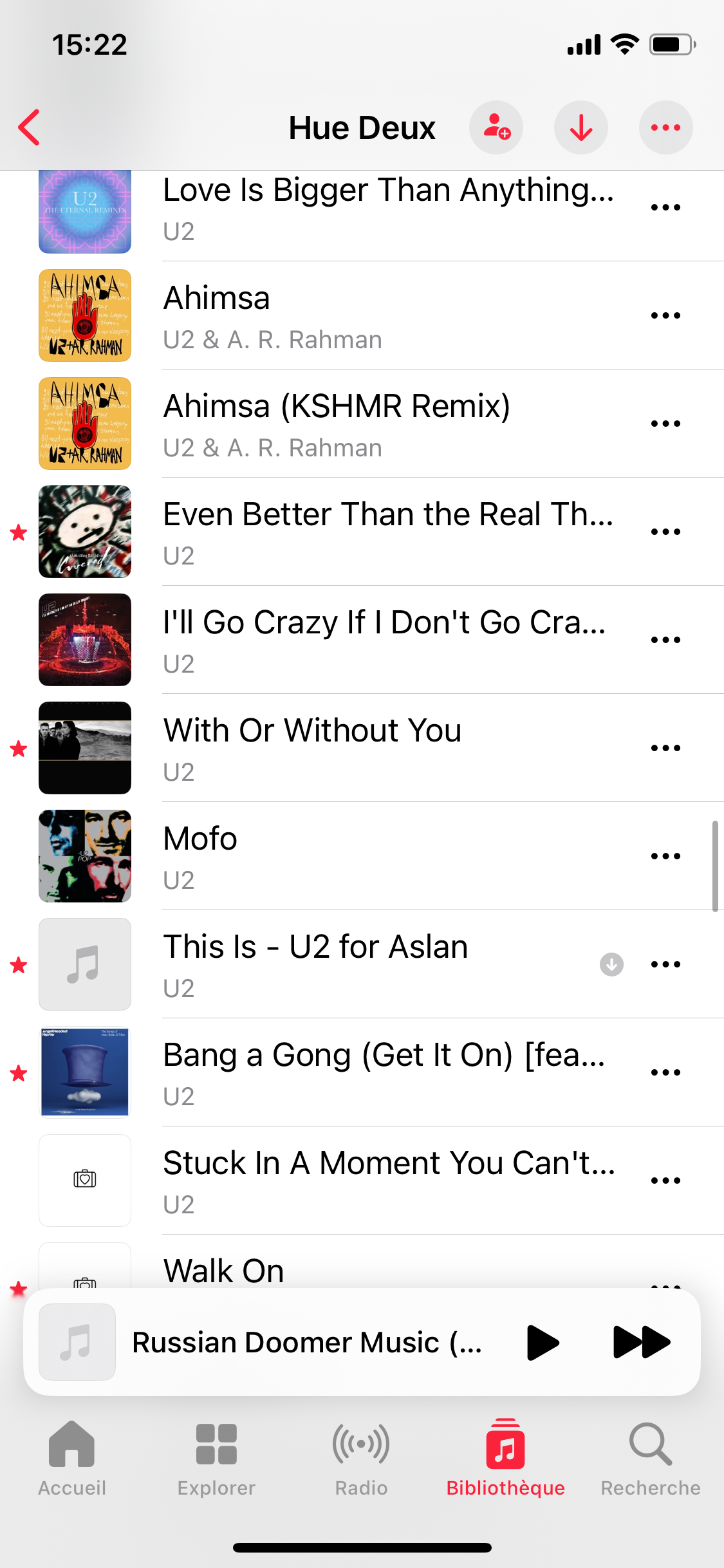
Task: Tap the download icon on This Is - U2 for Aslan
Action: pos(611,964)
